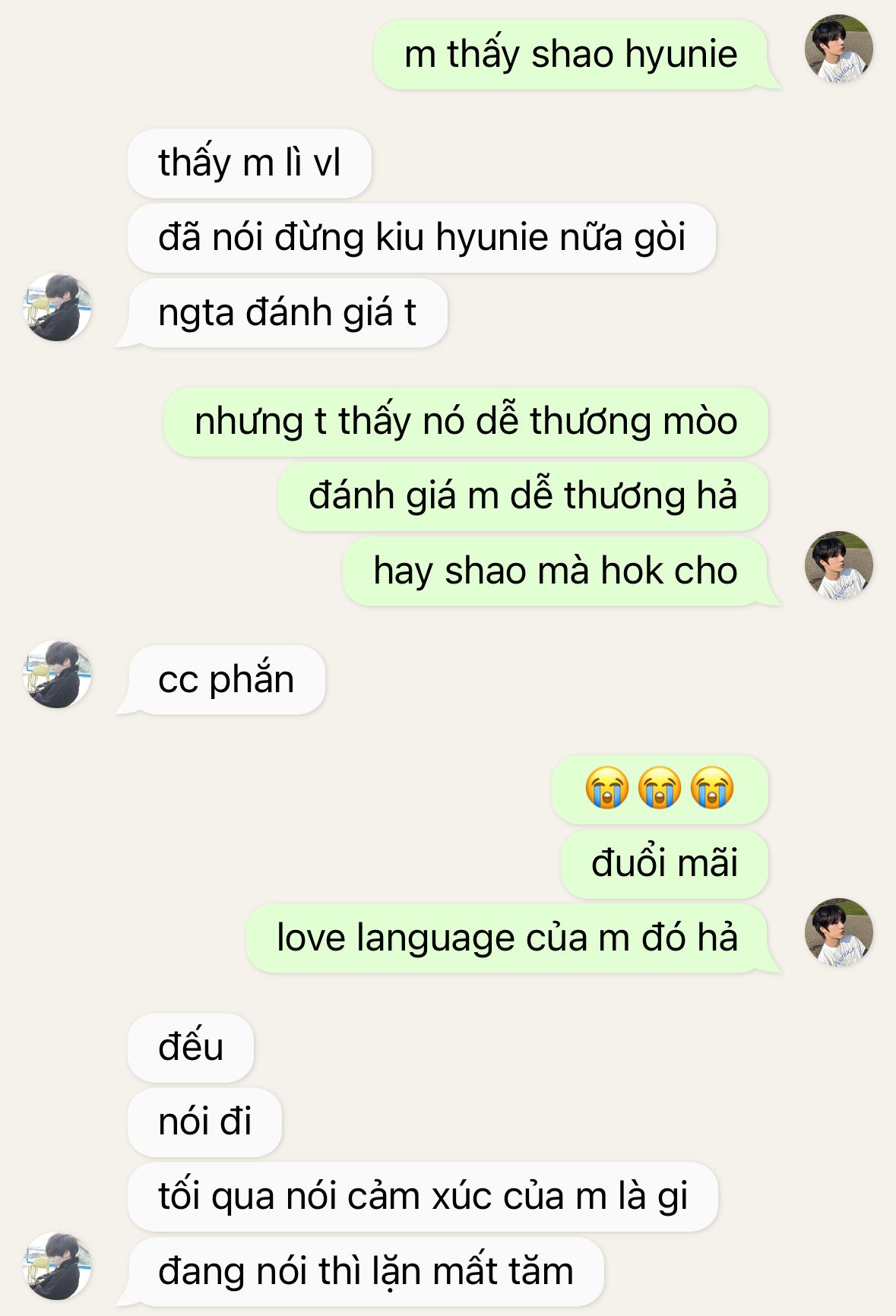The image size is (896, 1316).
Task: Open sender avatar beside "m thấy shao hyunie"
Action: (x=838, y=49)
